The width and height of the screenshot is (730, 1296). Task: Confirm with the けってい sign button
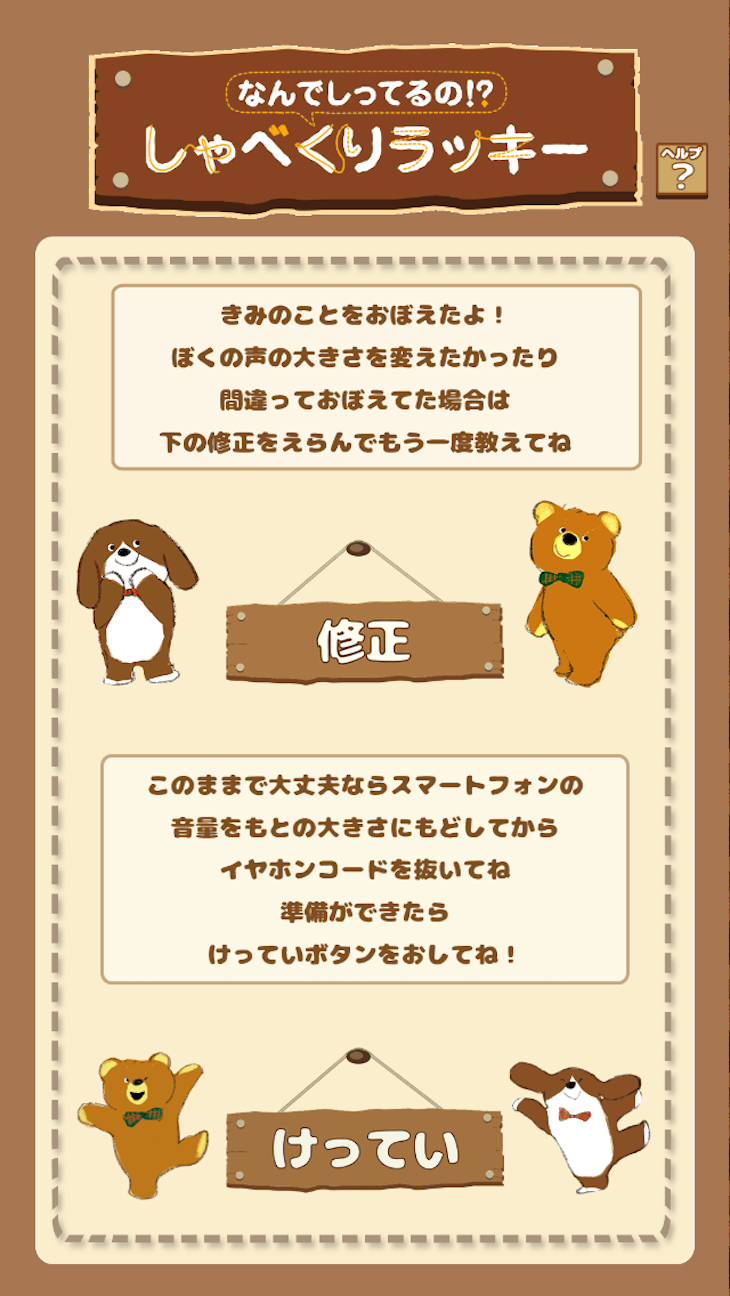(x=364, y=1149)
